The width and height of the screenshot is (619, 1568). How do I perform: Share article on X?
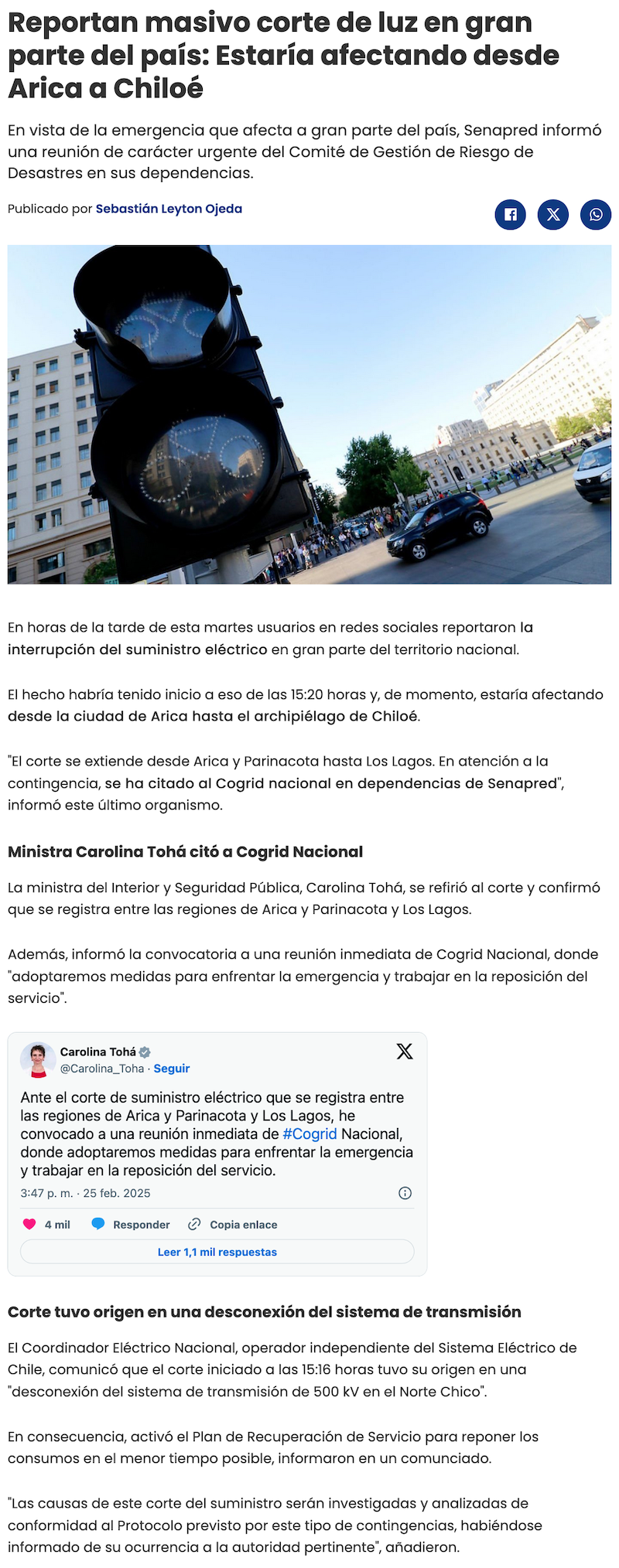553,214
